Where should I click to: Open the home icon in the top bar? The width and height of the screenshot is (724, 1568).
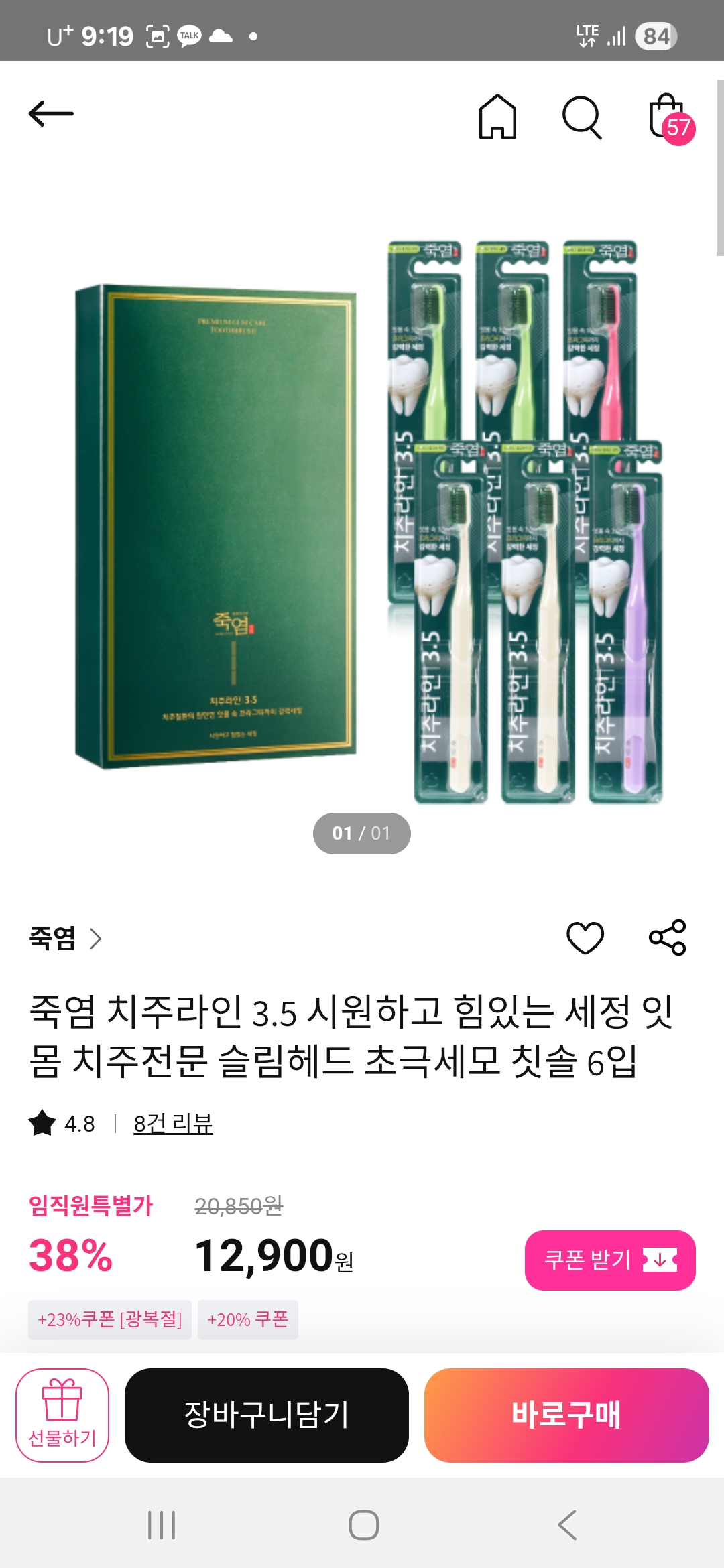click(497, 117)
